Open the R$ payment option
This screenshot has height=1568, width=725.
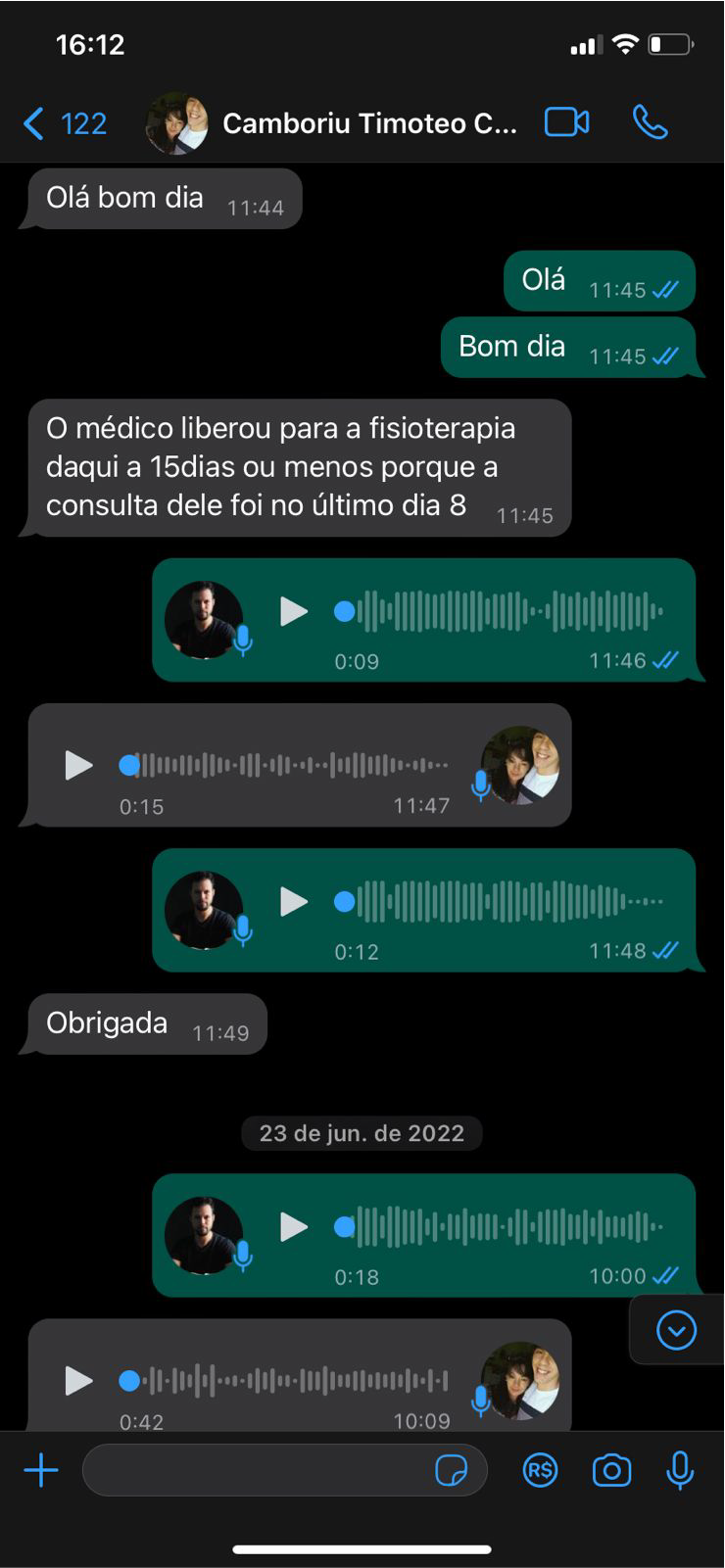click(540, 1470)
